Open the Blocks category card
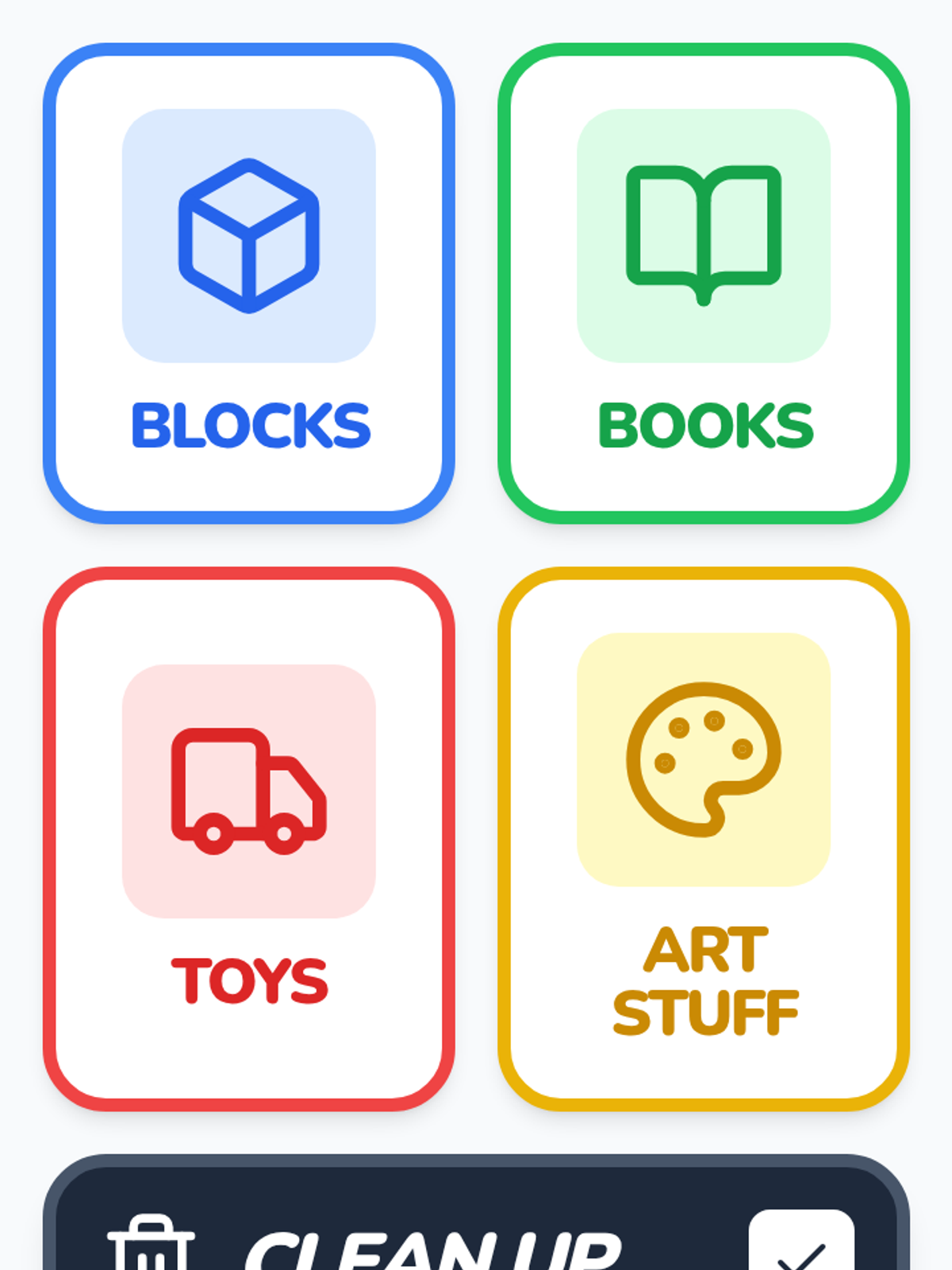 [x=248, y=283]
